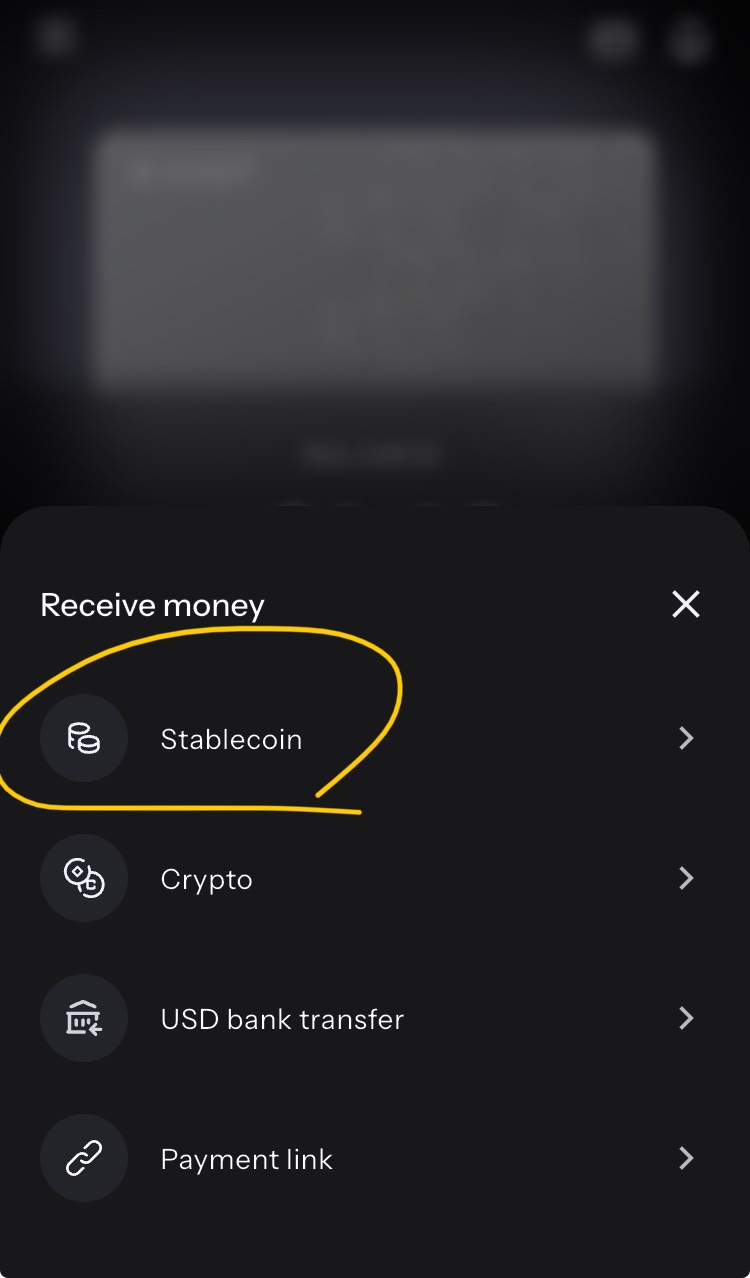
Task: Open the Payment link option
Action: pyautogui.click(x=246, y=1159)
